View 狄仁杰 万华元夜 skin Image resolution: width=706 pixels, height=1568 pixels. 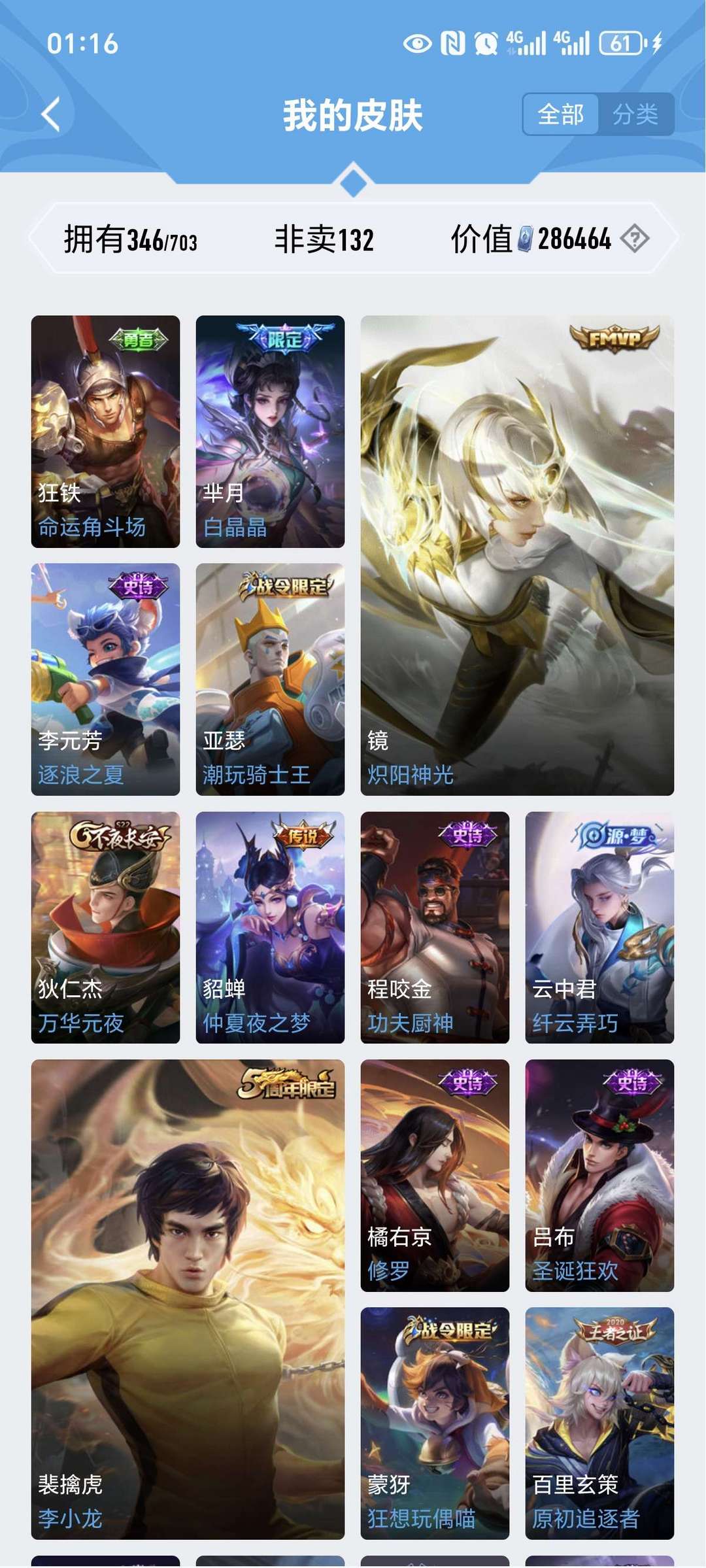click(105, 927)
